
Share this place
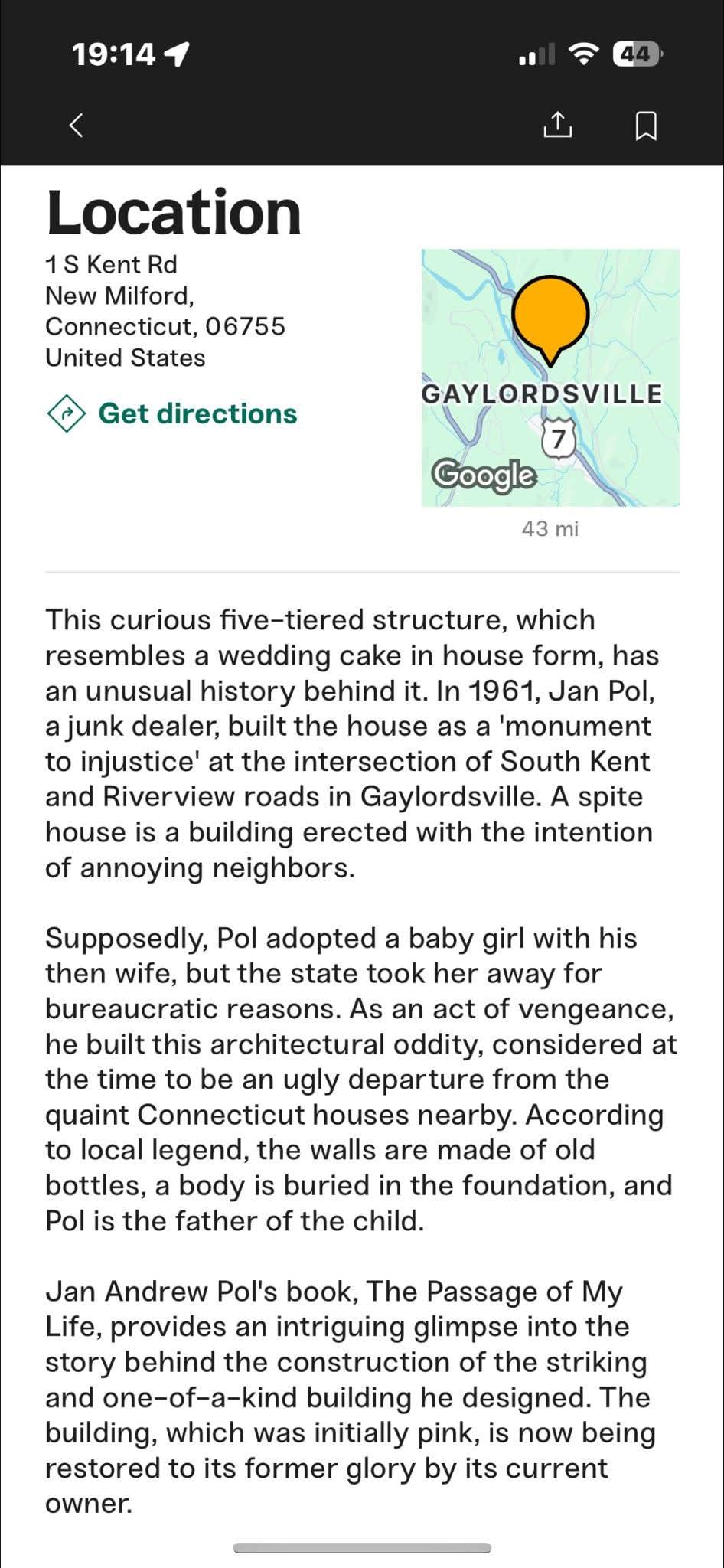557,125
